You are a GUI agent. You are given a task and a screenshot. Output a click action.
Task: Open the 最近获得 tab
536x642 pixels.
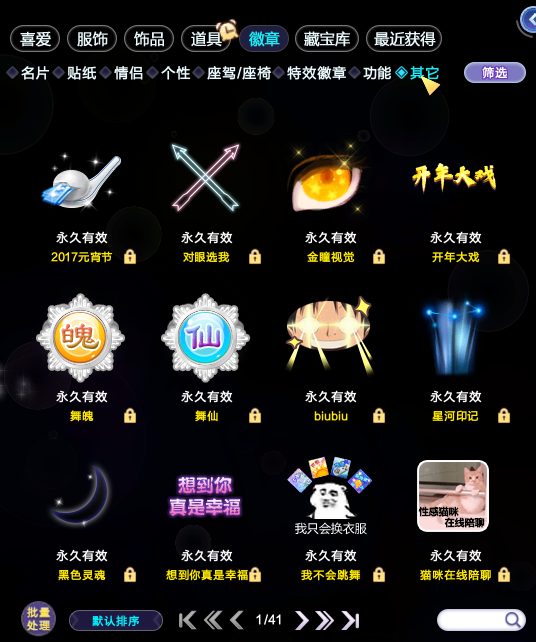[x=404, y=39]
